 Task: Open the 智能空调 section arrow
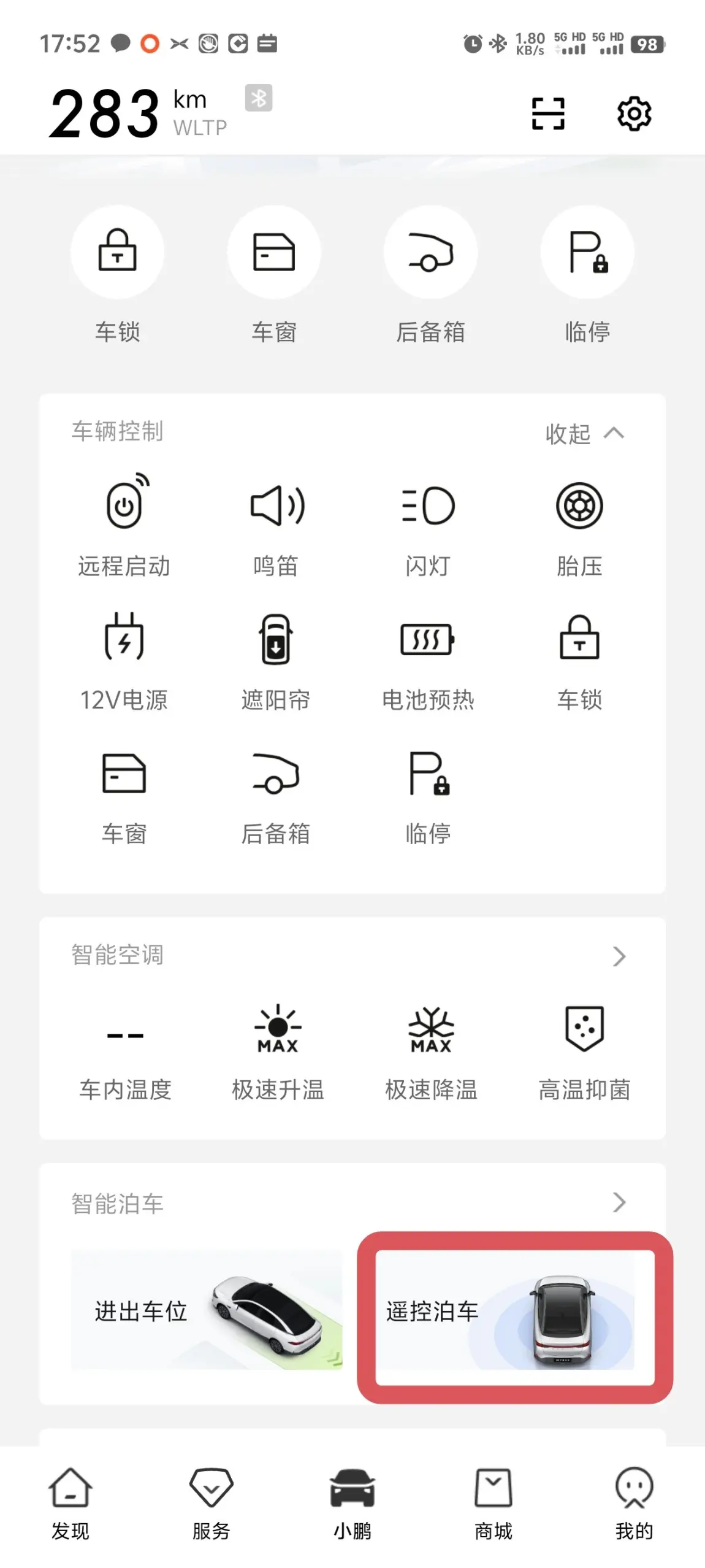point(619,956)
